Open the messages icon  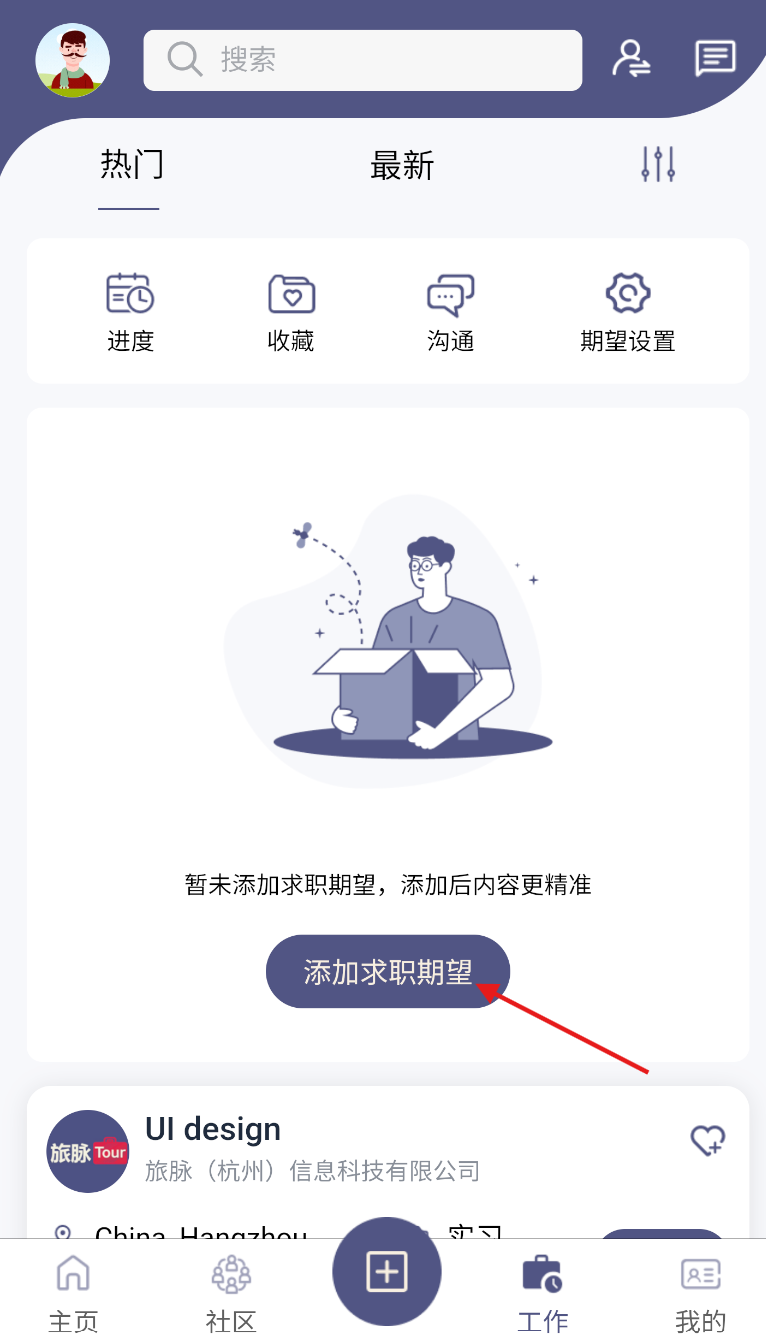[x=715, y=59]
